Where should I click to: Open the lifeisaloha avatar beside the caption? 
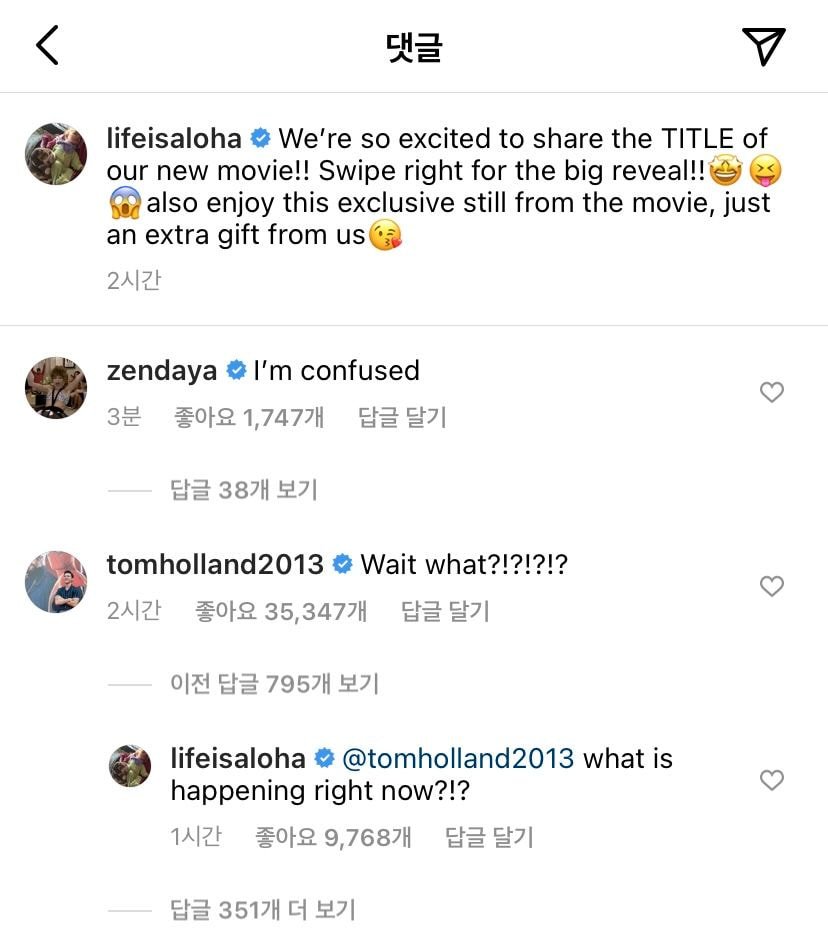[55, 155]
